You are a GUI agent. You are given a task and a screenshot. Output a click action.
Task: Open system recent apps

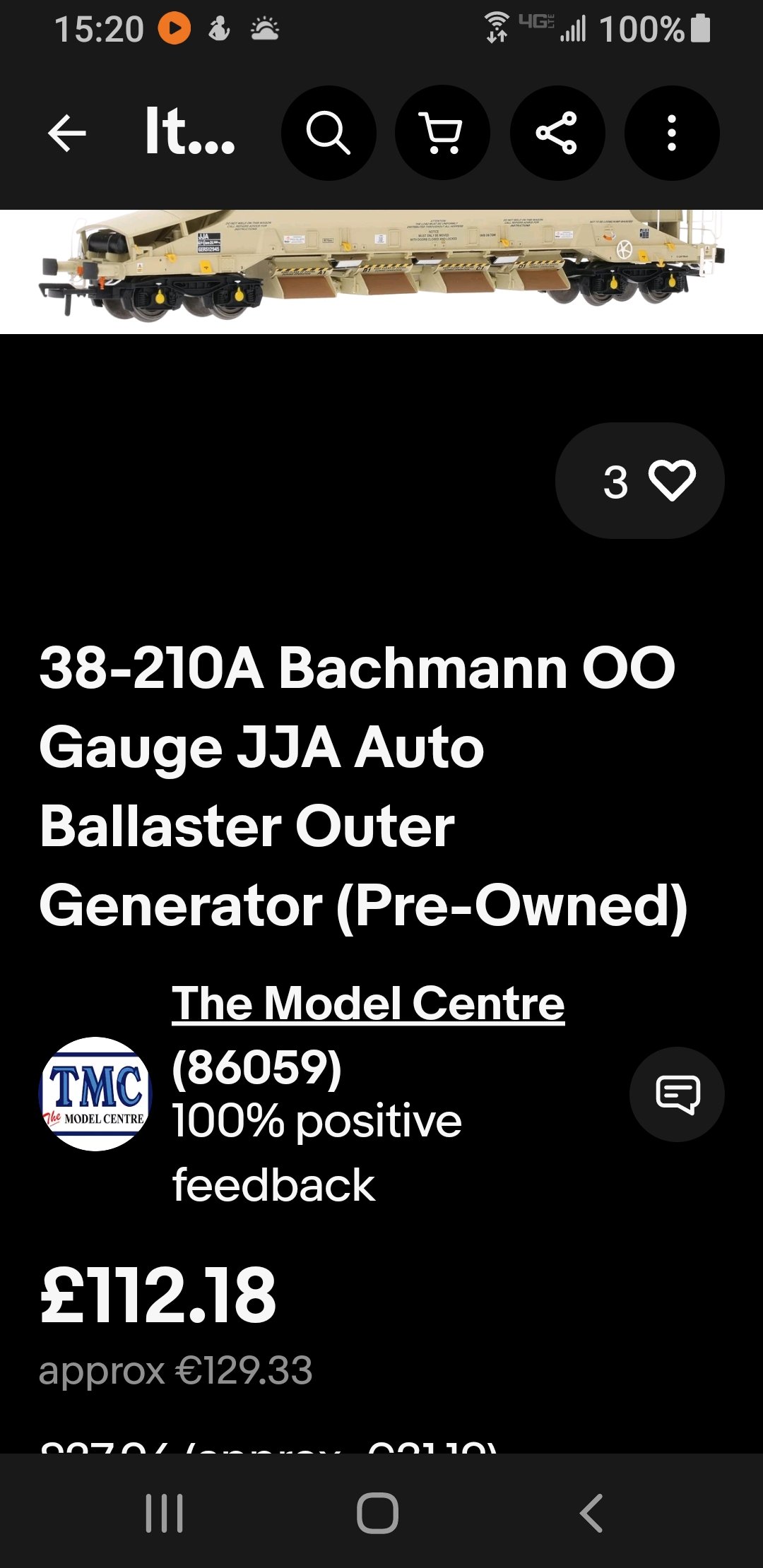tap(165, 1513)
